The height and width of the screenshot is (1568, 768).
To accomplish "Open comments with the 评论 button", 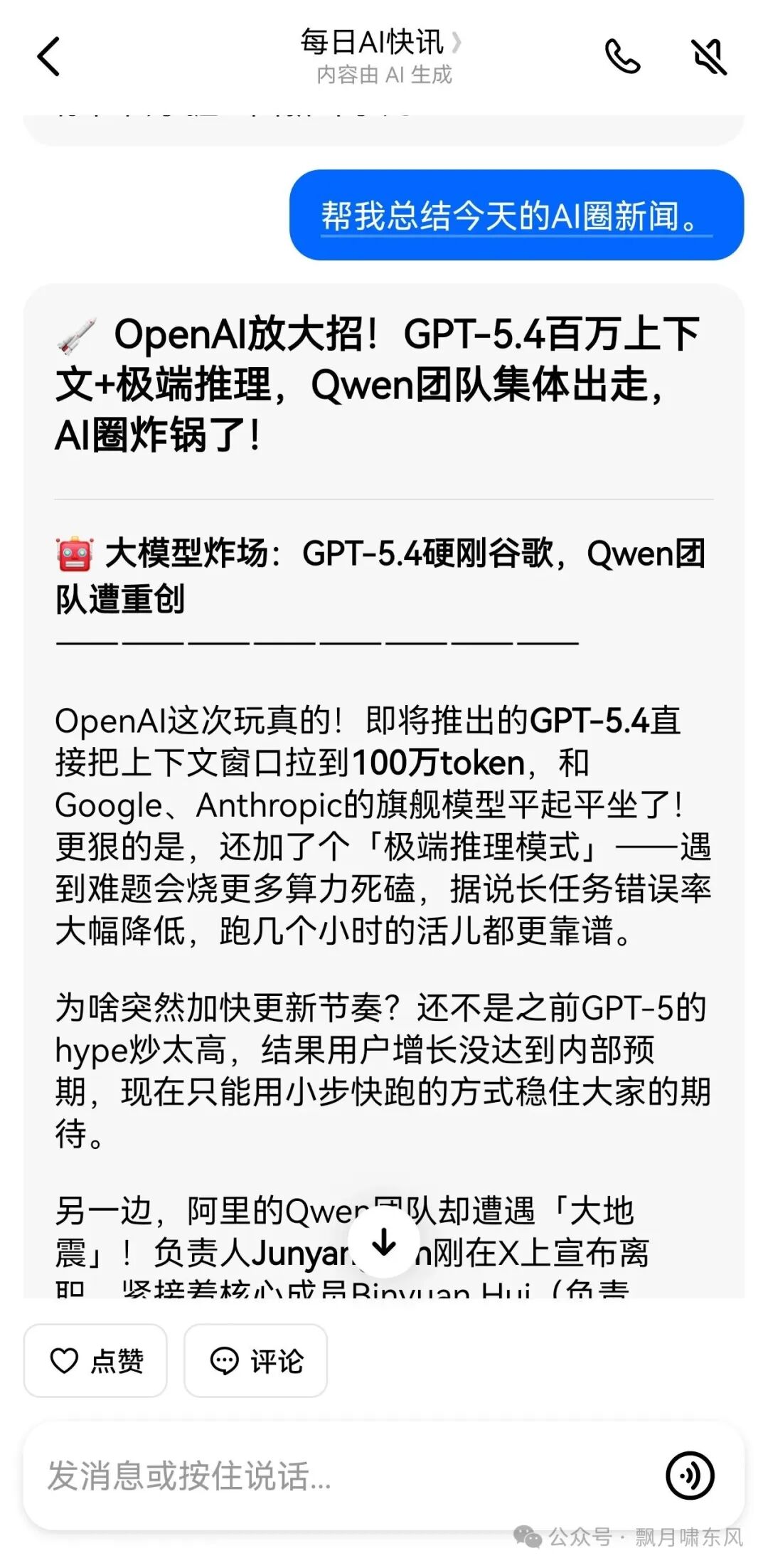I will pos(256,1360).
